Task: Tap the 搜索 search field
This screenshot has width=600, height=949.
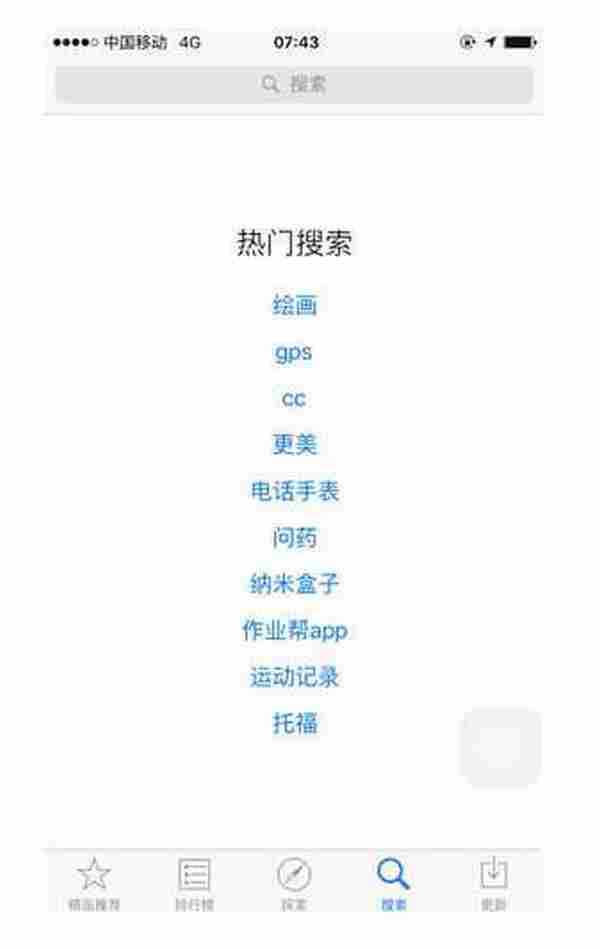Action: (293, 85)
